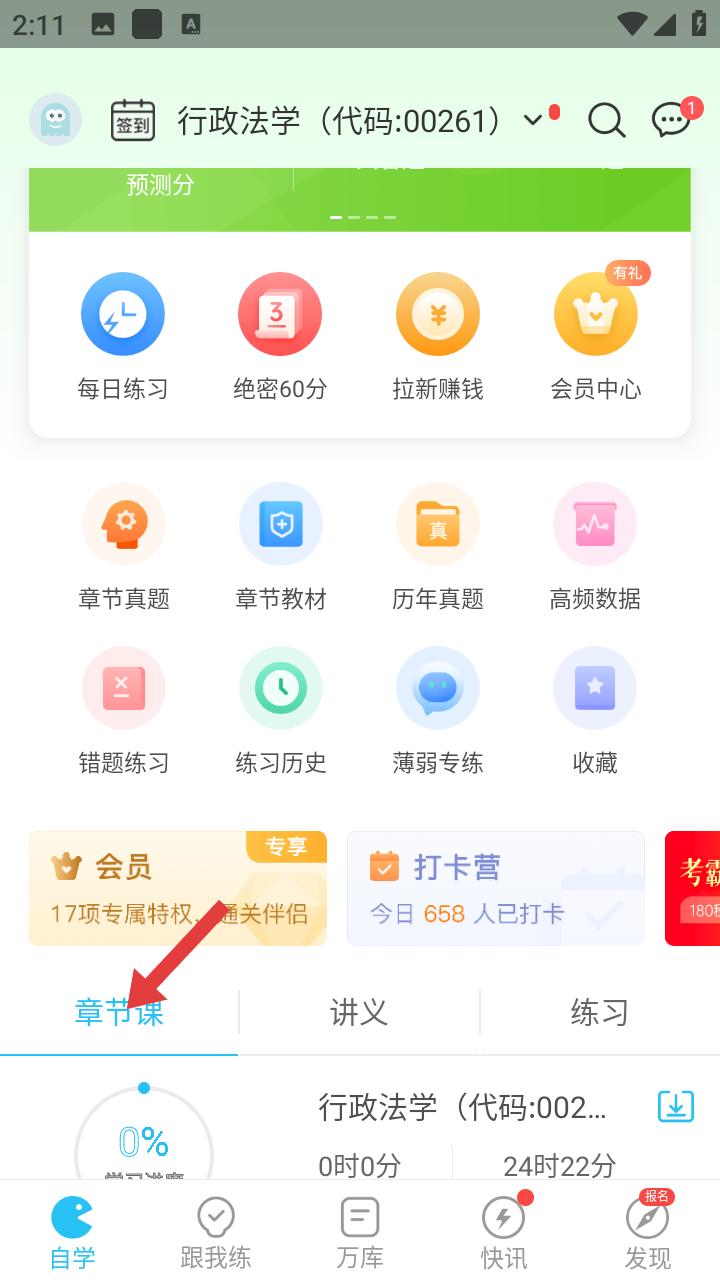Switch to the 练习 tab
The width and height of the screenshot is (720, 1280).
[x=600, y=1012]
